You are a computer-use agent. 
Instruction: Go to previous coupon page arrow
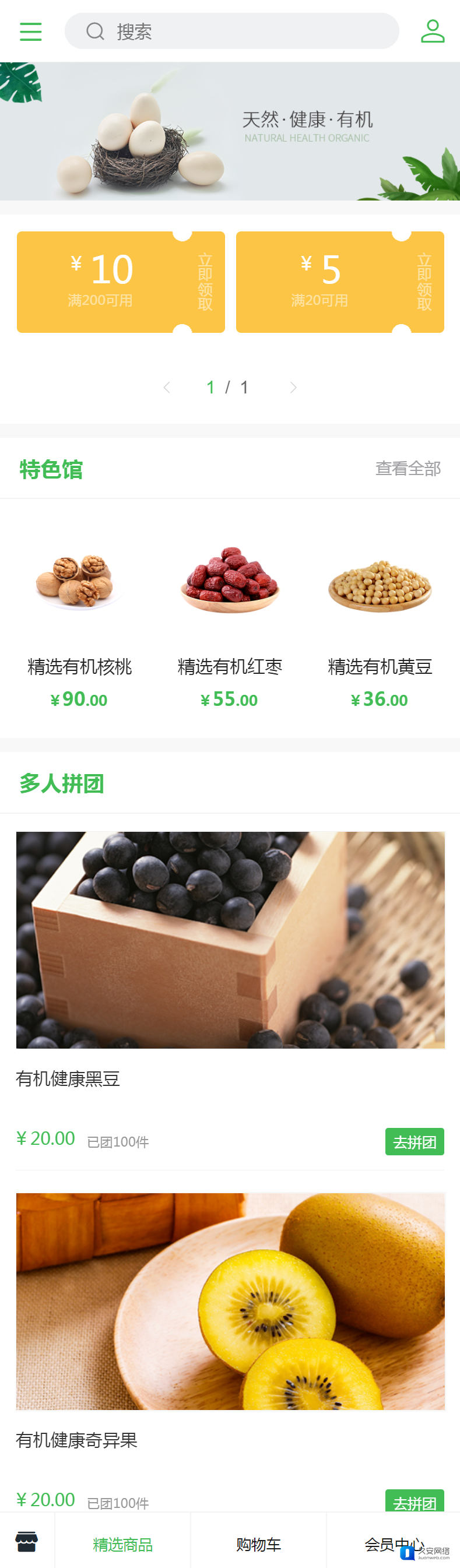[167, 387]
